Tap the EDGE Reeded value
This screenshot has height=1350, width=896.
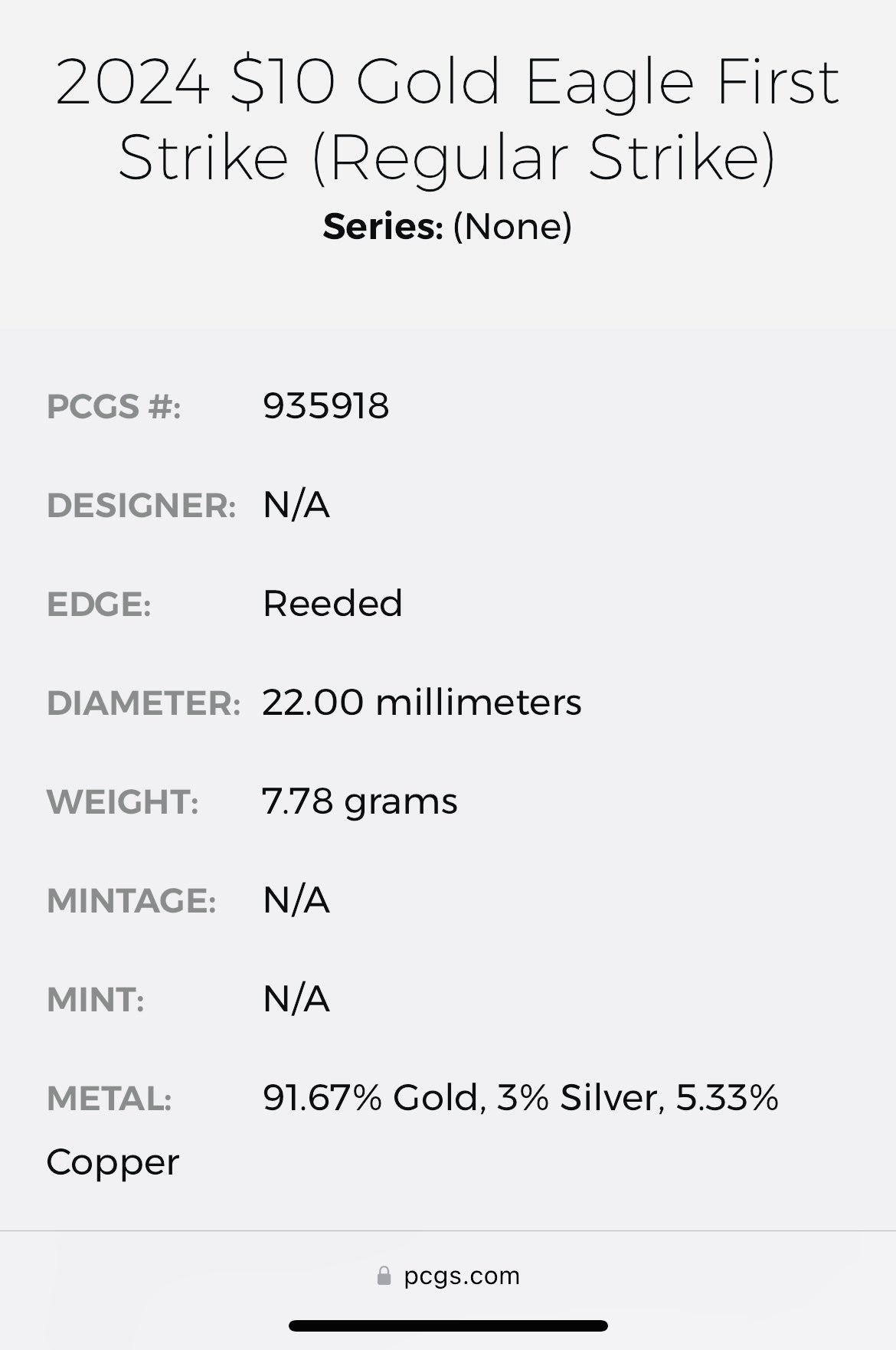pos(331,604)
